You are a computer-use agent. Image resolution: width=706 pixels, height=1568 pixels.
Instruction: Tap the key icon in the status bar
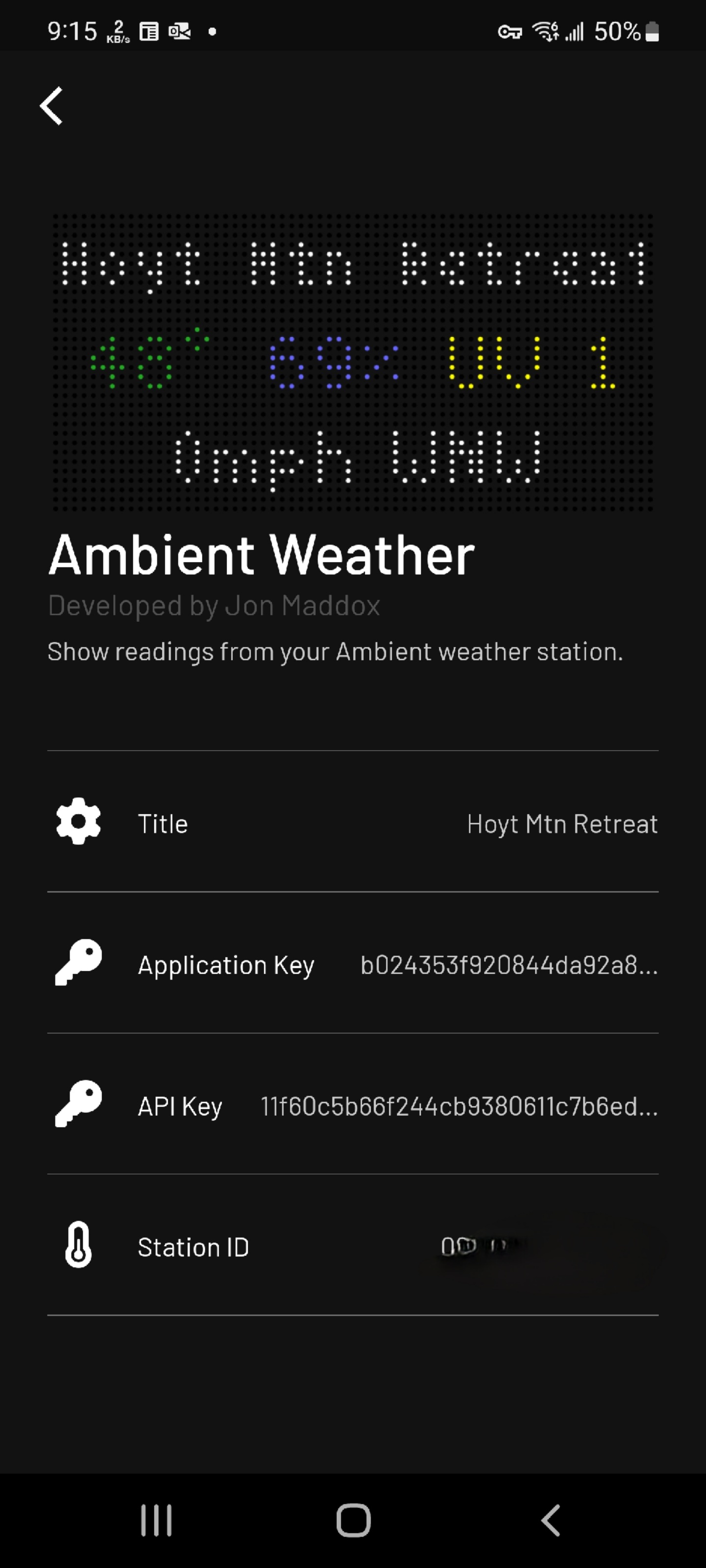(510, 32)
